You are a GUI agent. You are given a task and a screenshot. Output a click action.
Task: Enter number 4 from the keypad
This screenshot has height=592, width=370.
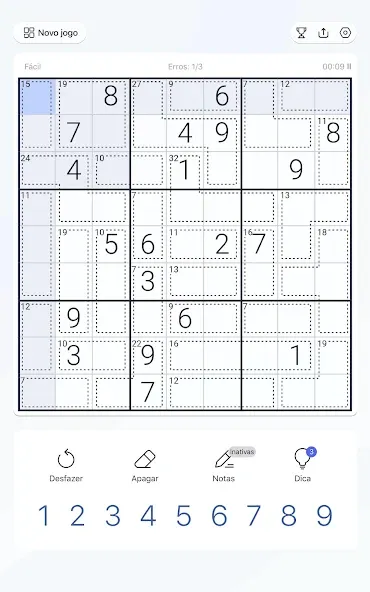point(148,515)
